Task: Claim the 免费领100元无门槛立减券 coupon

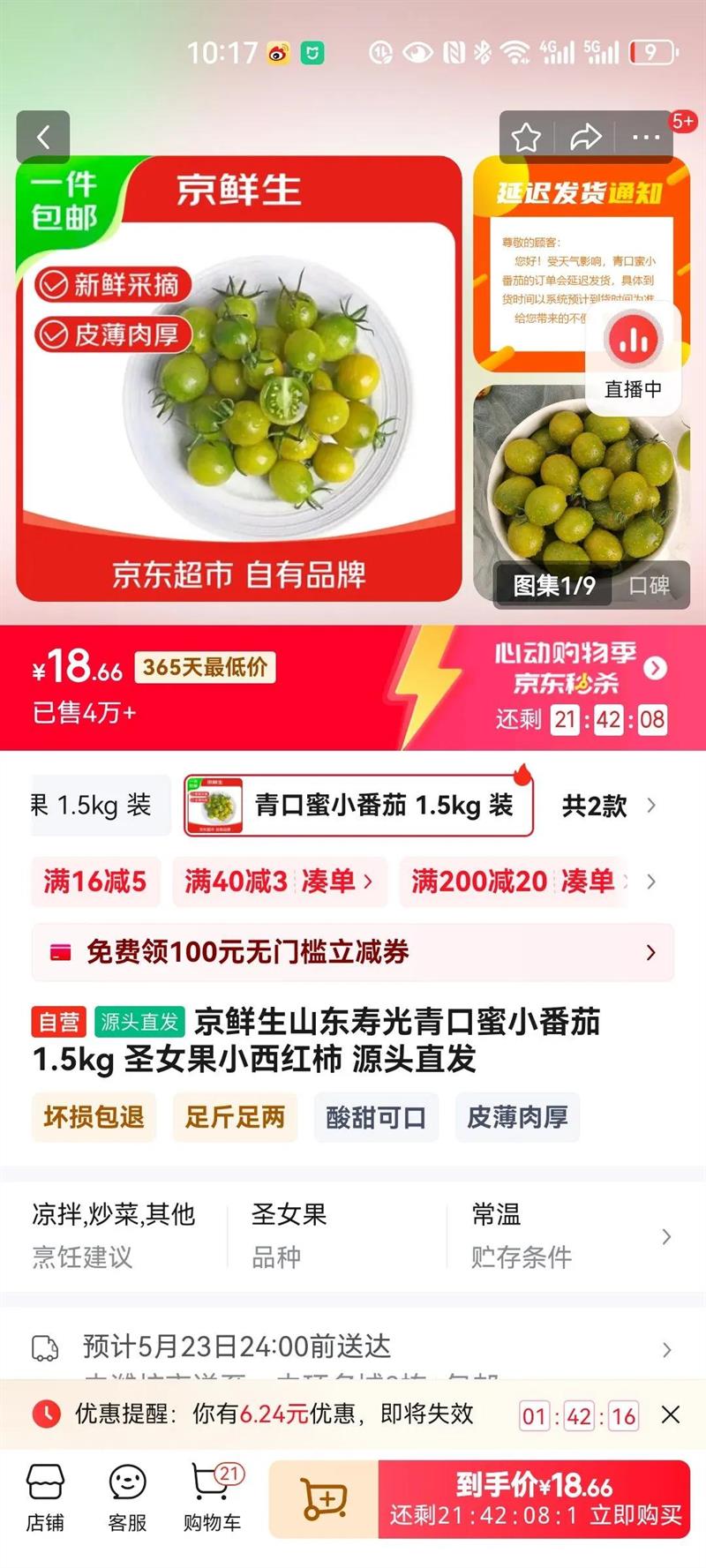Action: point(353,952)
